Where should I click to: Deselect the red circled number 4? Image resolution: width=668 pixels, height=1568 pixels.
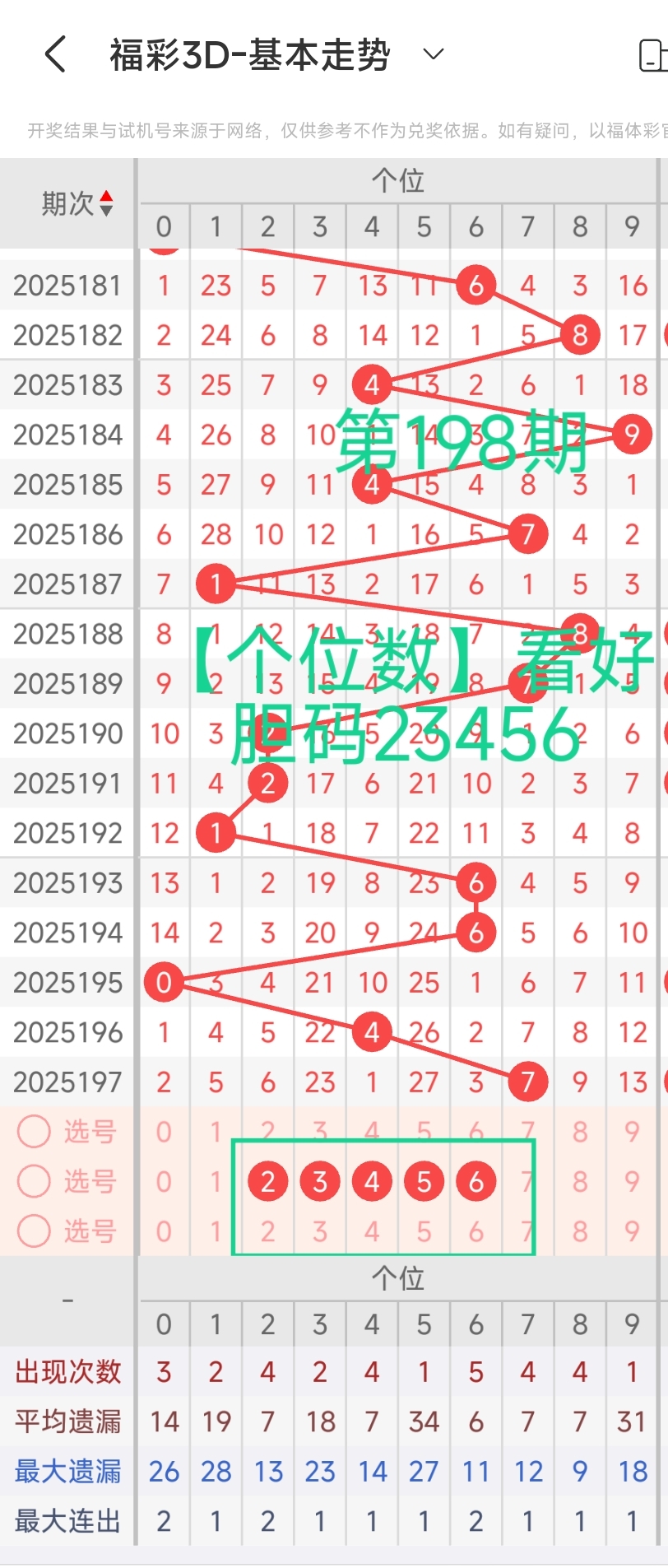[371, 1180]
